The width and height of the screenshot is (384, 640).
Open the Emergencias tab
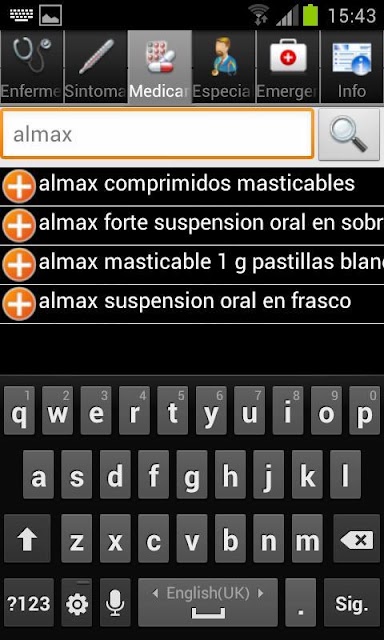point(288,67)
